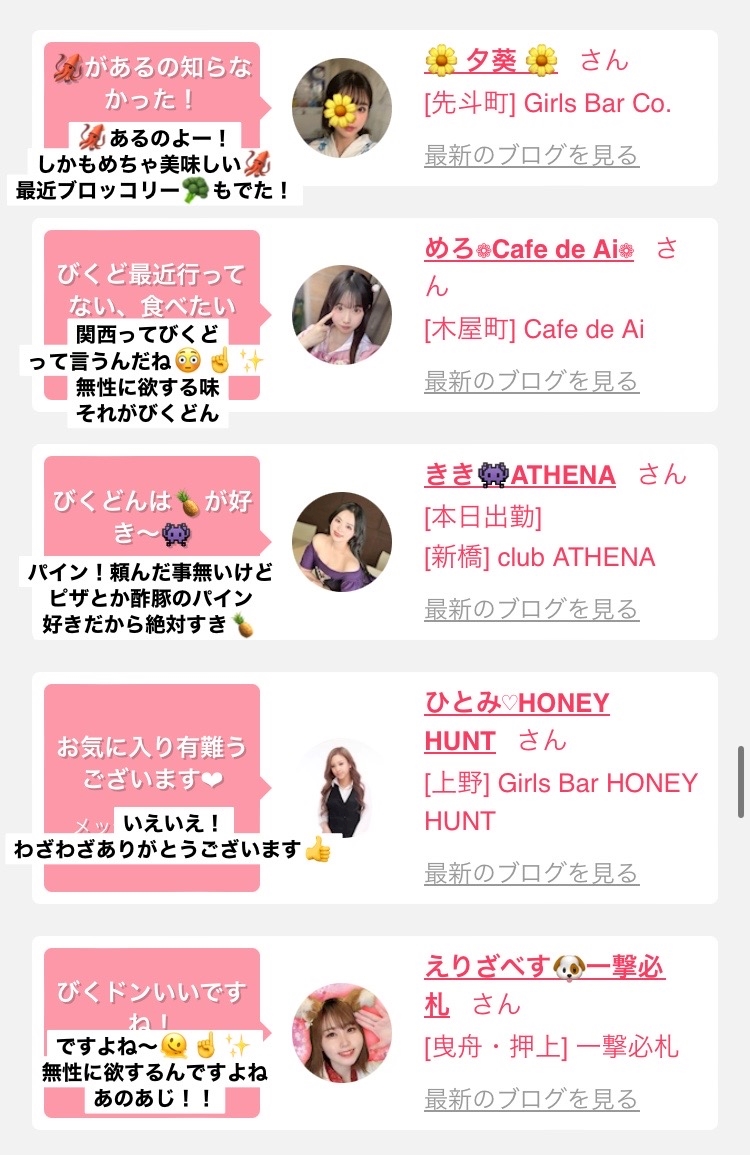Open めろ Cafe de Ai profile link

coord(529,249)
